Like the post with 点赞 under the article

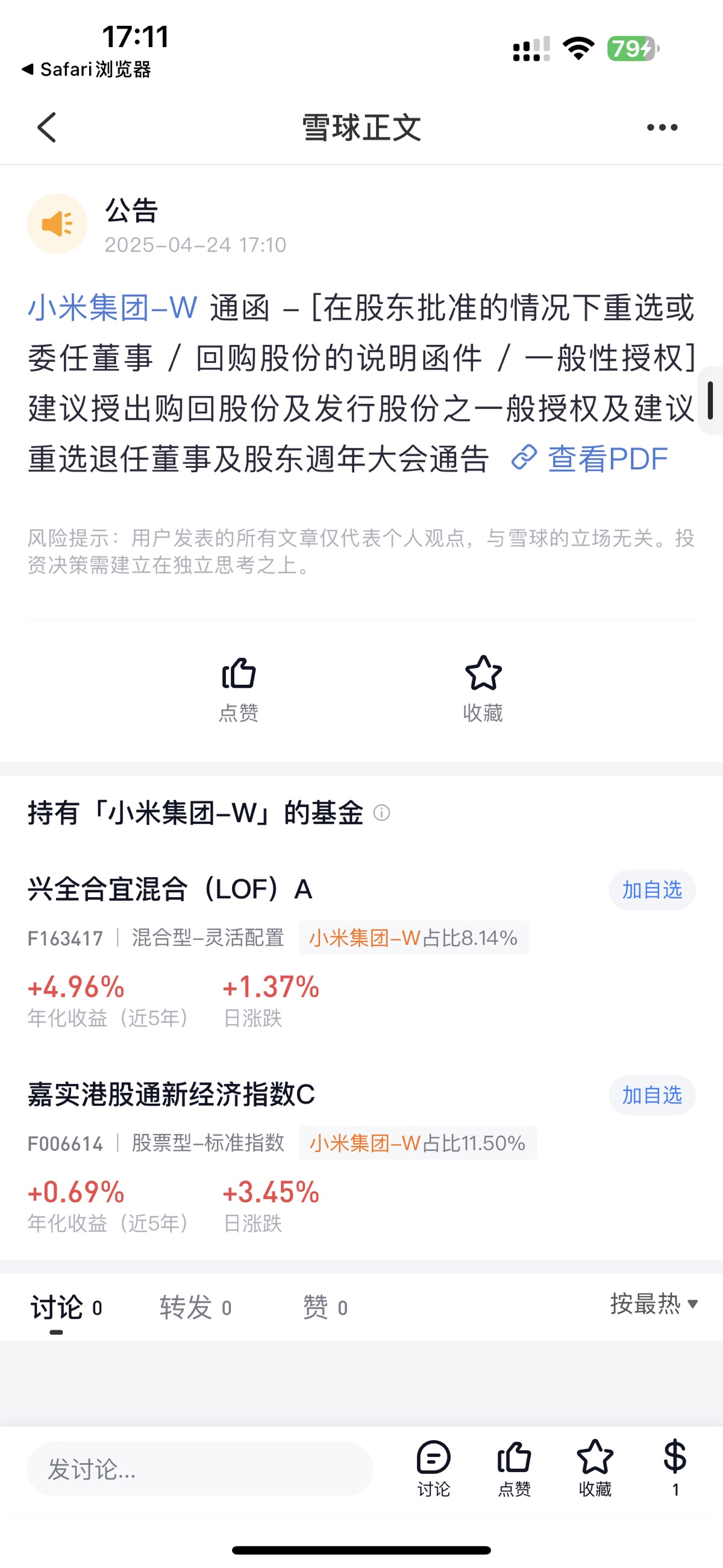click(x=239, y=688)
